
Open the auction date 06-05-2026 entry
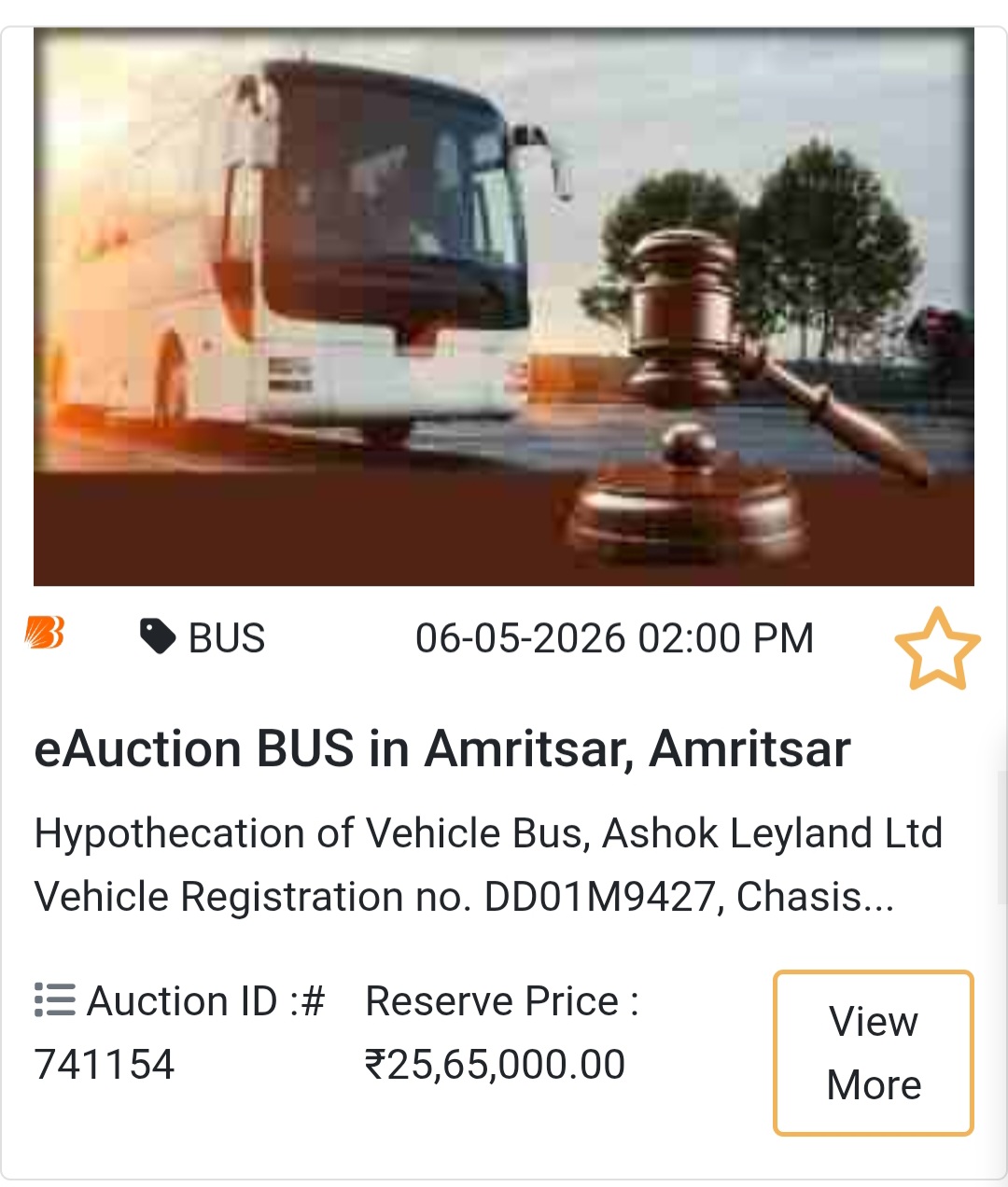pyautogui.click(x=614, y=637)
